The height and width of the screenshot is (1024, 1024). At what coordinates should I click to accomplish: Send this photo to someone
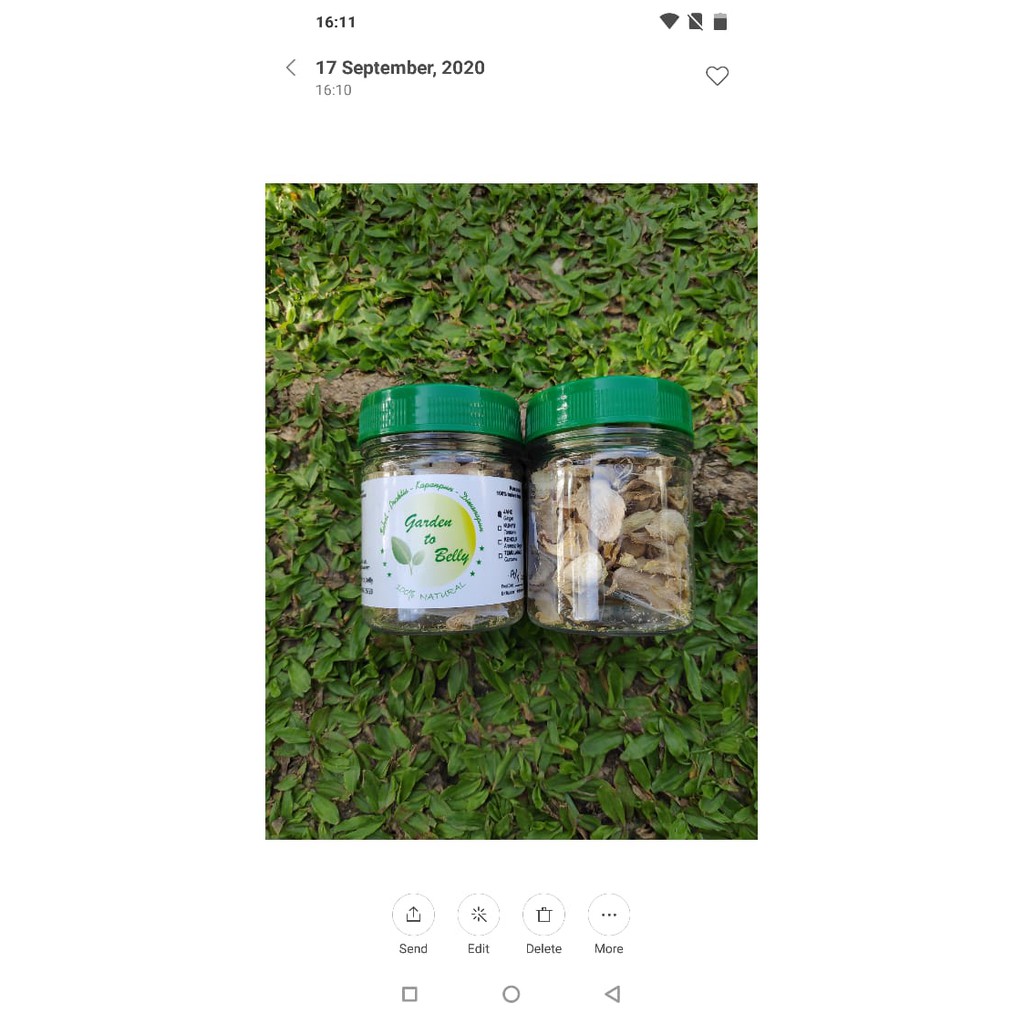tap(413, 915)
